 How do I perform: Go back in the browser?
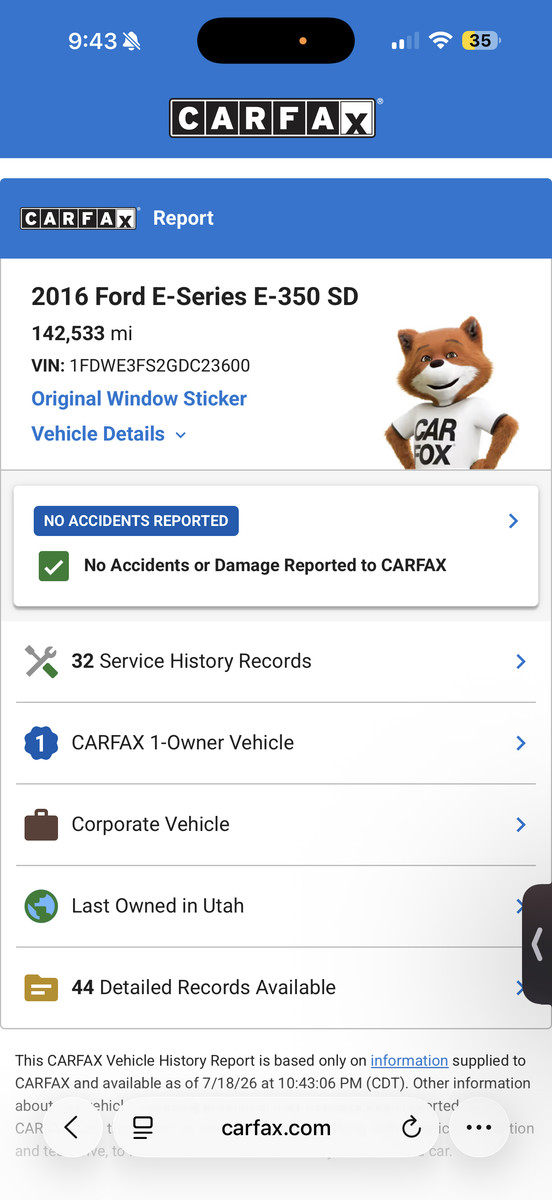[71, 1127]
